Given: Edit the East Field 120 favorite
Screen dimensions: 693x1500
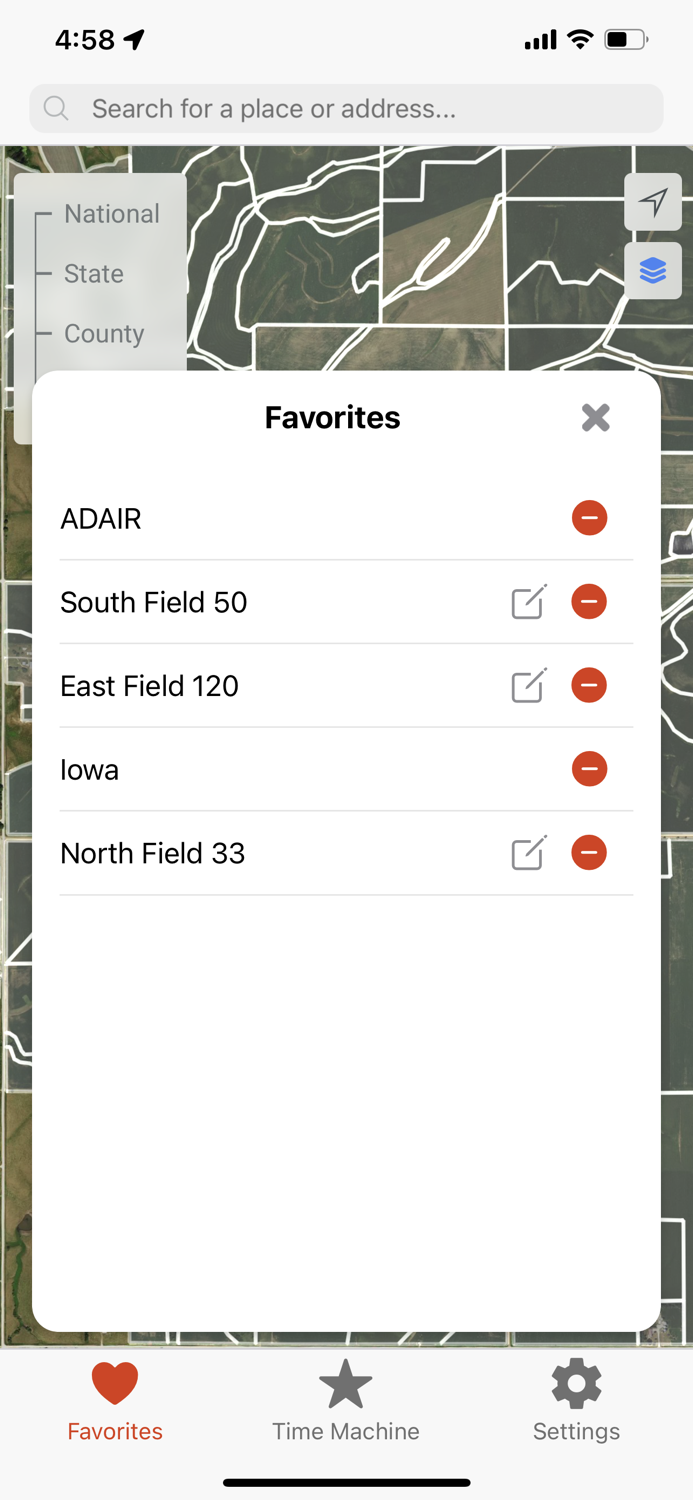Looking at the screenshot, I should (528, 686).
